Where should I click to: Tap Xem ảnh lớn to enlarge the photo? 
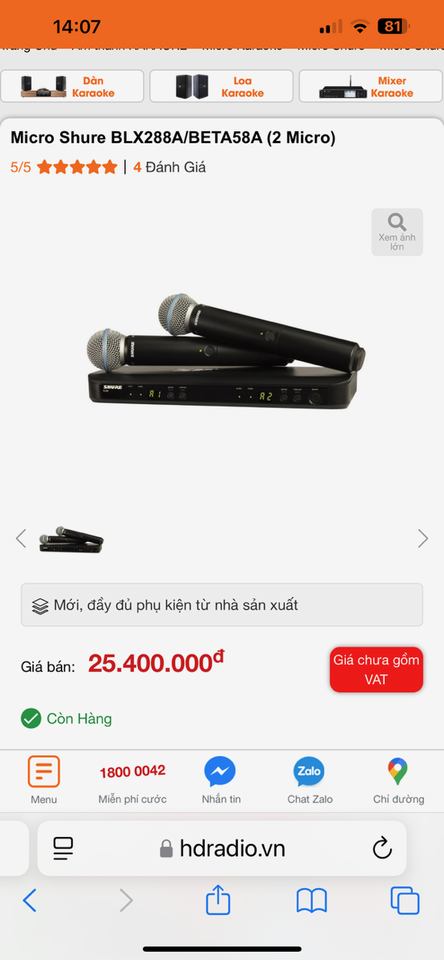[397, 232]
